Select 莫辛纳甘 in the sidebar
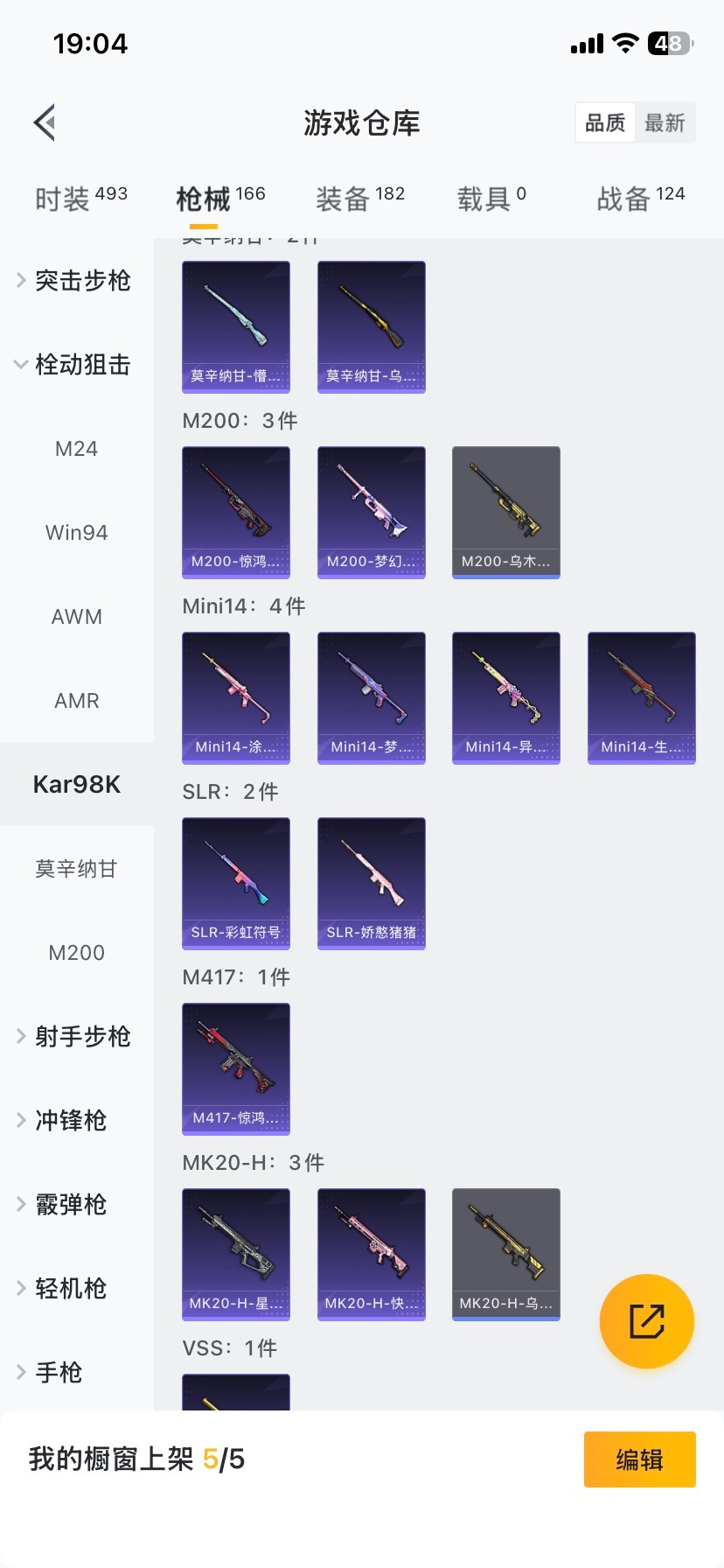The height and width of the screenshot is (1568, 724). (x=77, y=869)
